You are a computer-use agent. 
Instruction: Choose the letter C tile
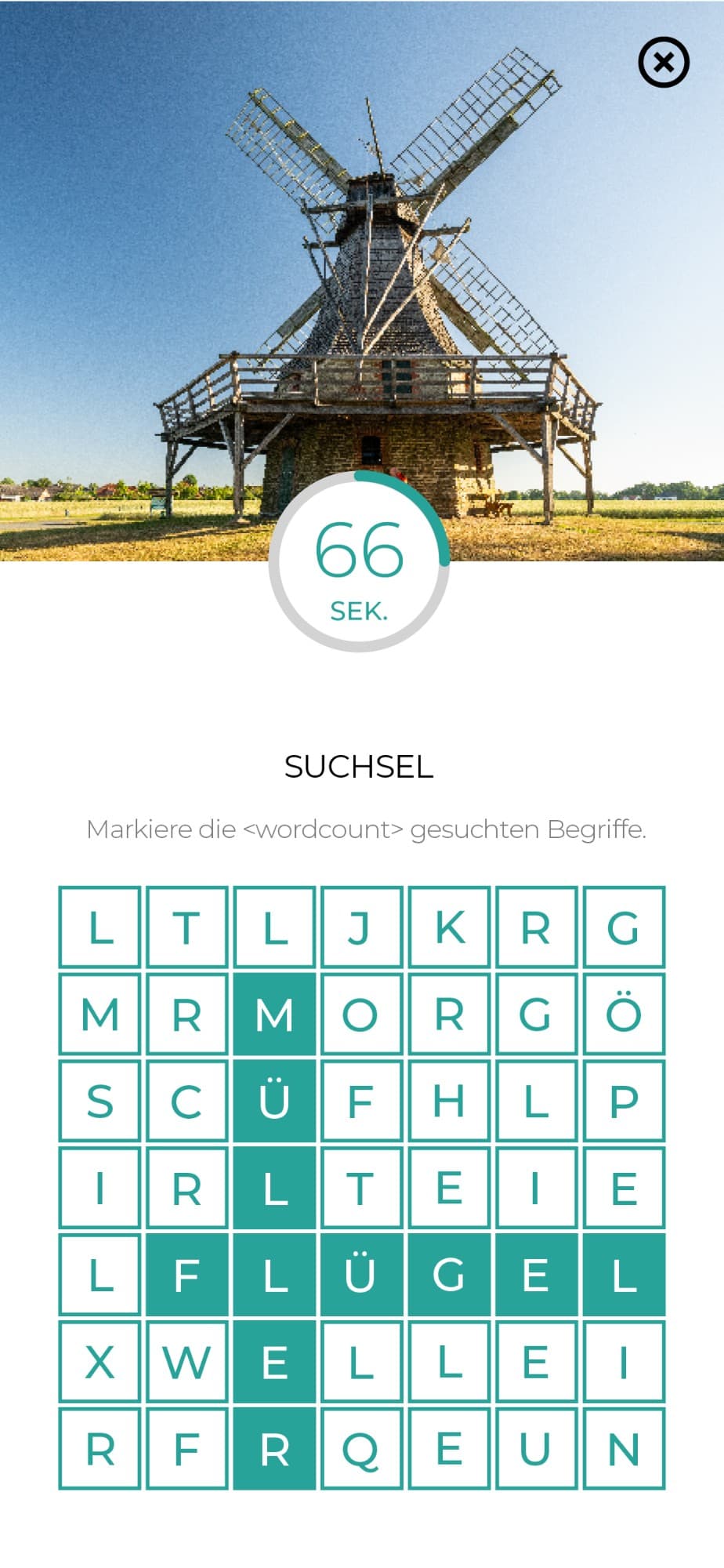pyautogui.click(x=186, y=1101)
